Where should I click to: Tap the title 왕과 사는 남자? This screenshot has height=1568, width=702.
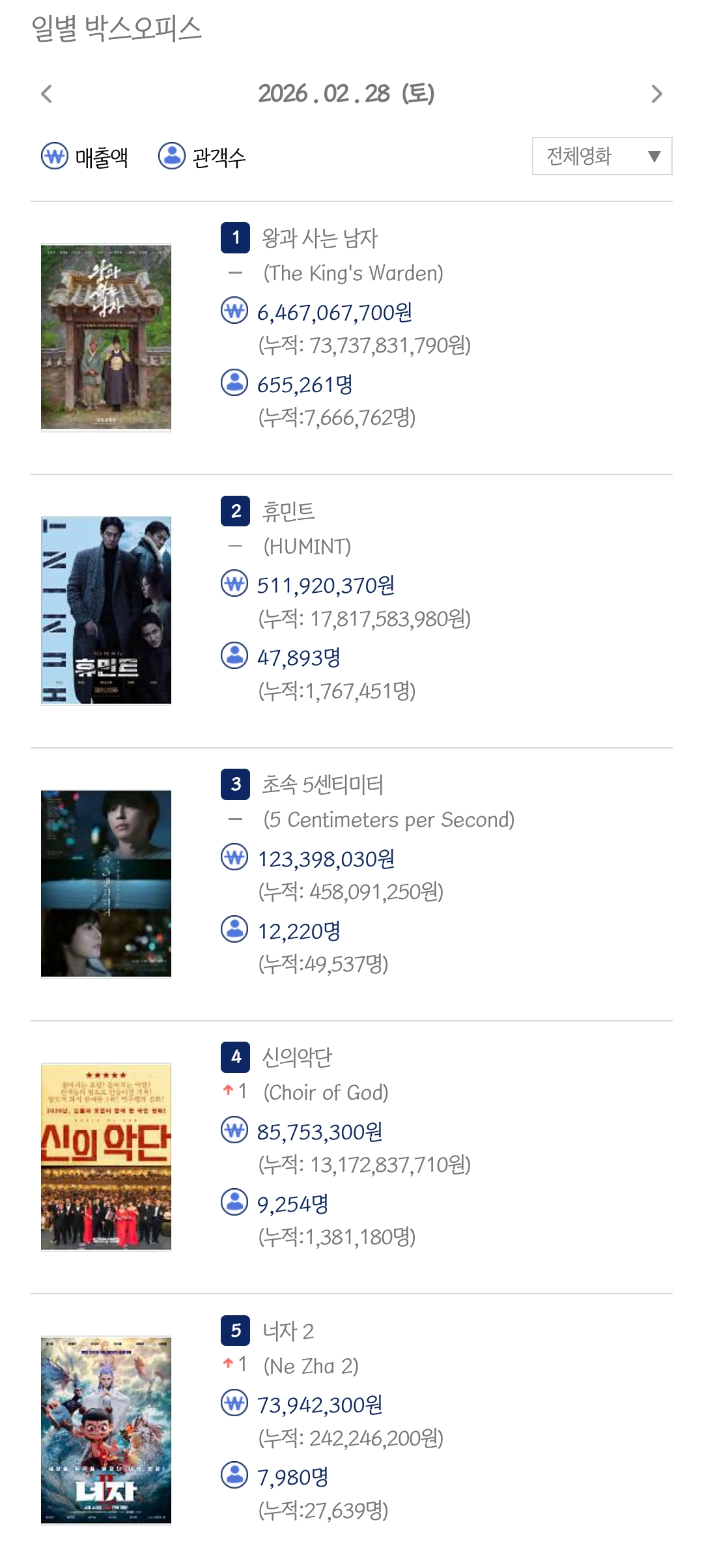tap(319, 238)
